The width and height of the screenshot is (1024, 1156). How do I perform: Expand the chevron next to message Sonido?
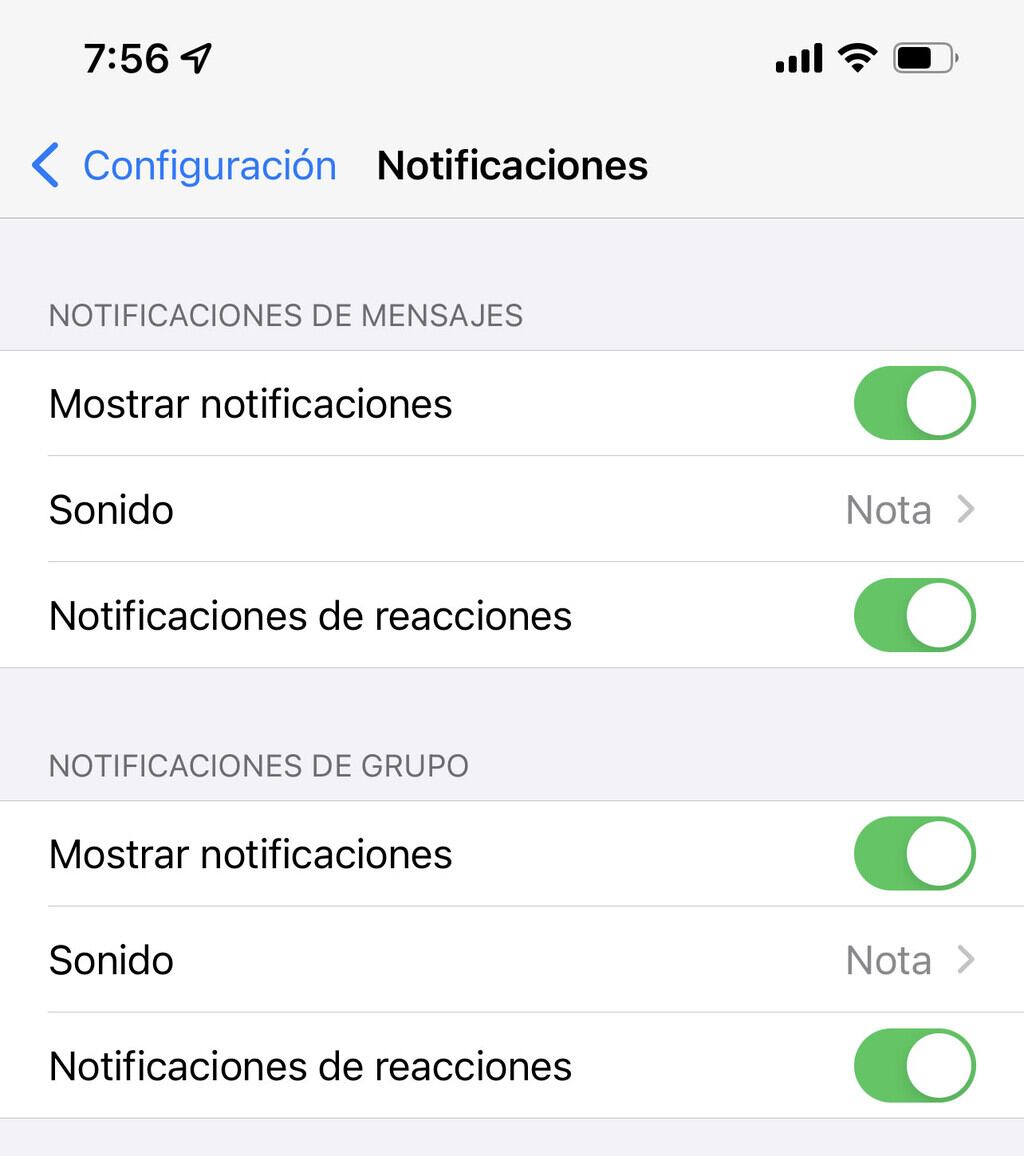click(x=968, y=510)
